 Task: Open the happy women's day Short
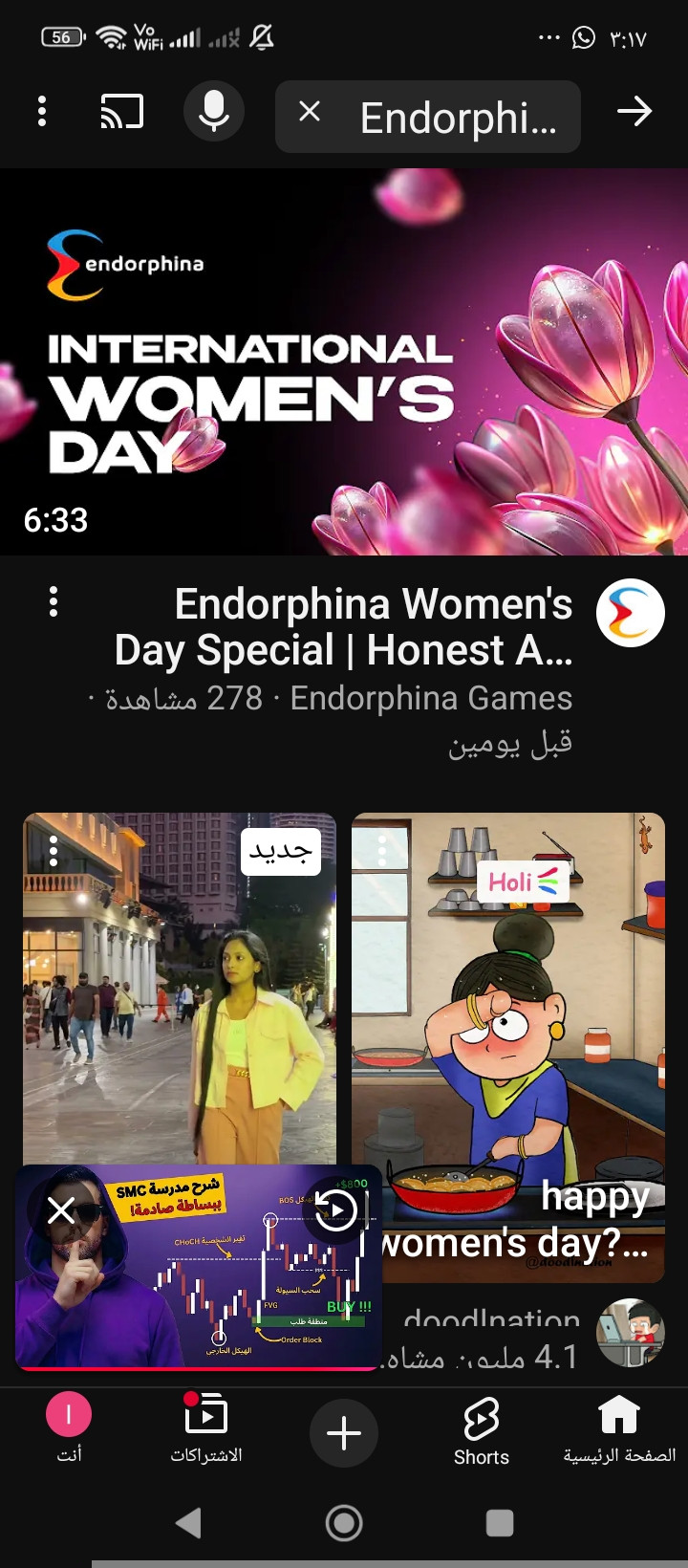[508, 1048]
